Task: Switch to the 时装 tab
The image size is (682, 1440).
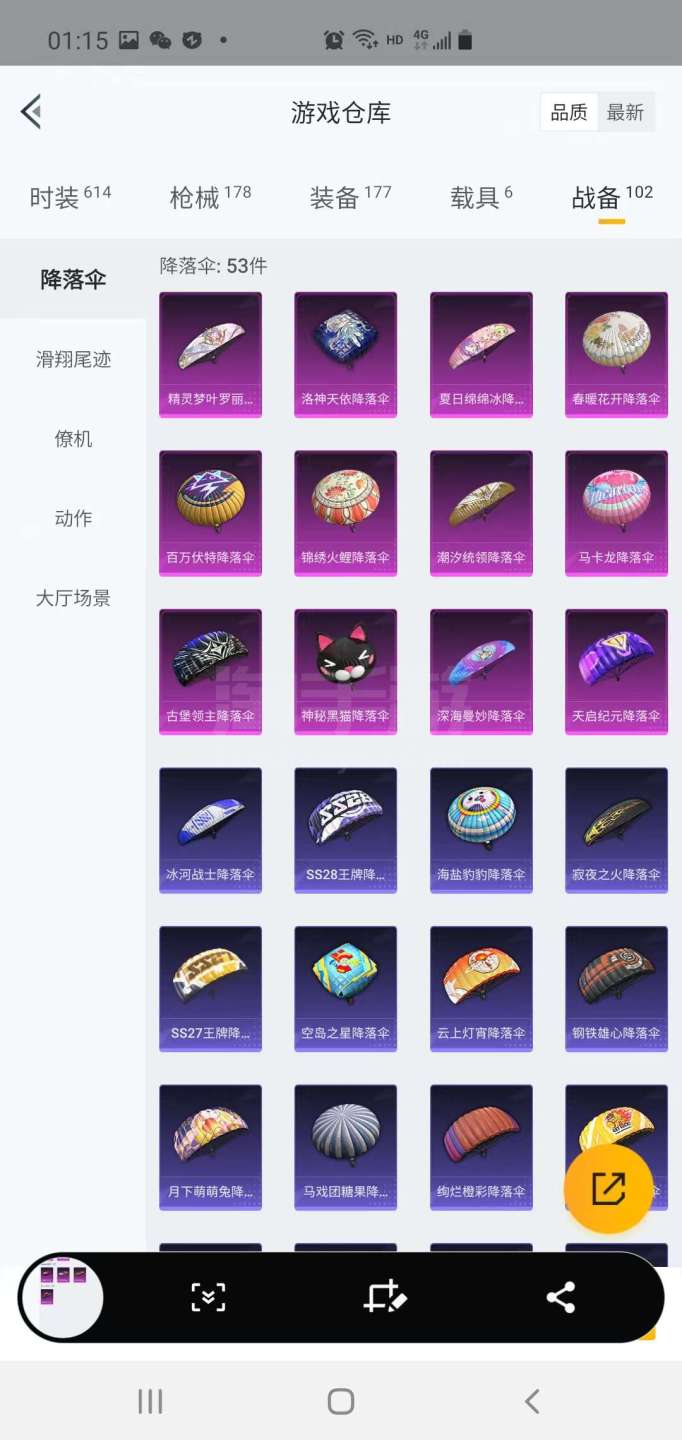Action: point(69,197)
